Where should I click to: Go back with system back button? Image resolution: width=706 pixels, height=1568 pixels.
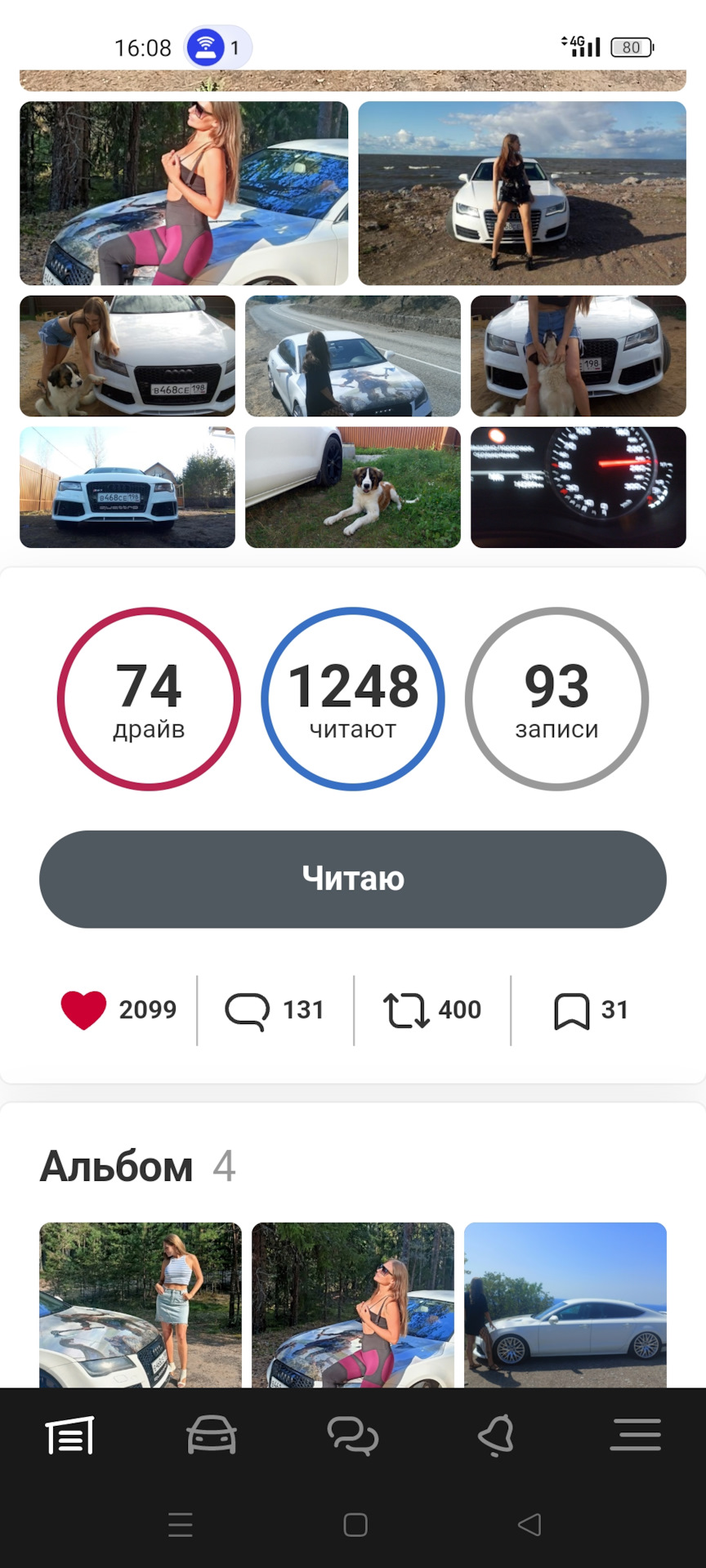tap(529, 1525)
